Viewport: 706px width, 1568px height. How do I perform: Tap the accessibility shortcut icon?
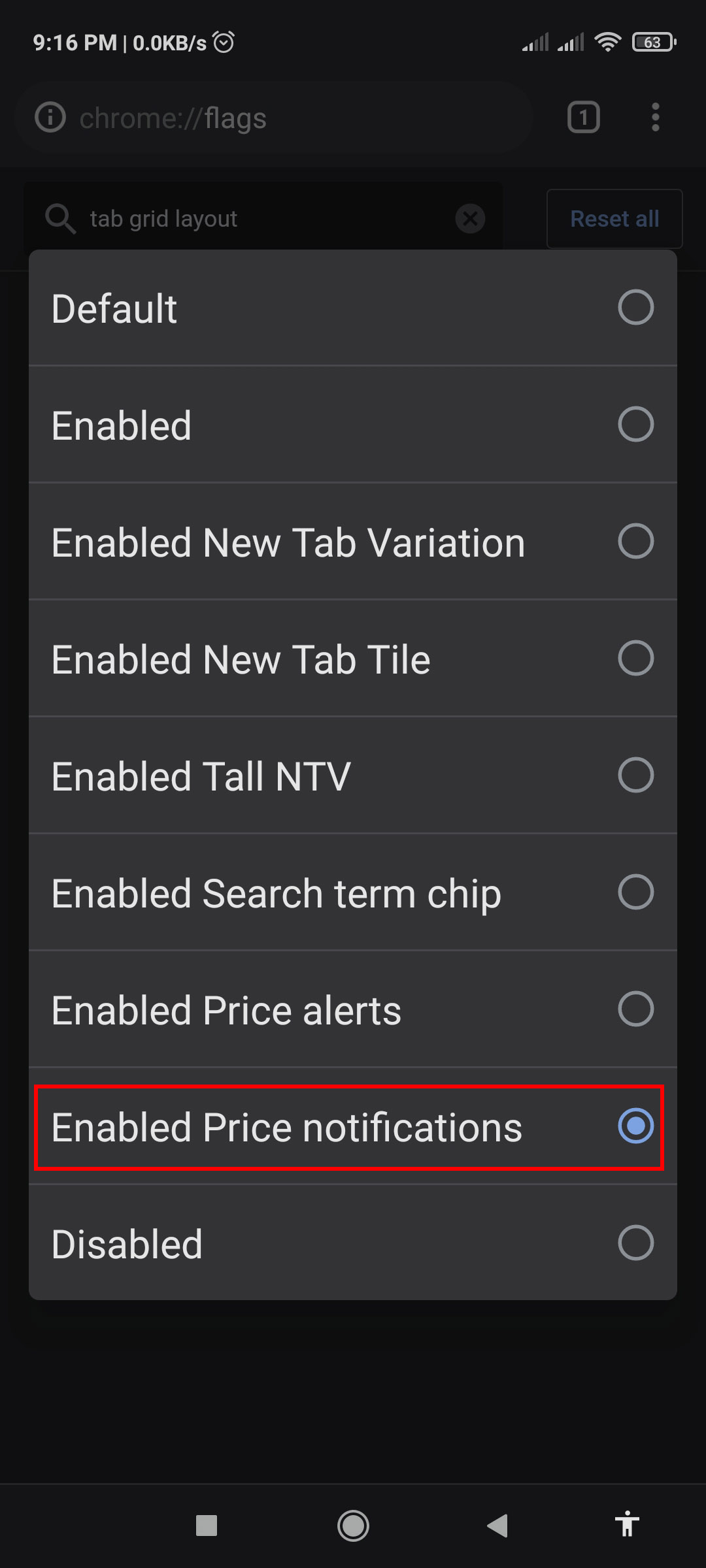pos(627,1524)
